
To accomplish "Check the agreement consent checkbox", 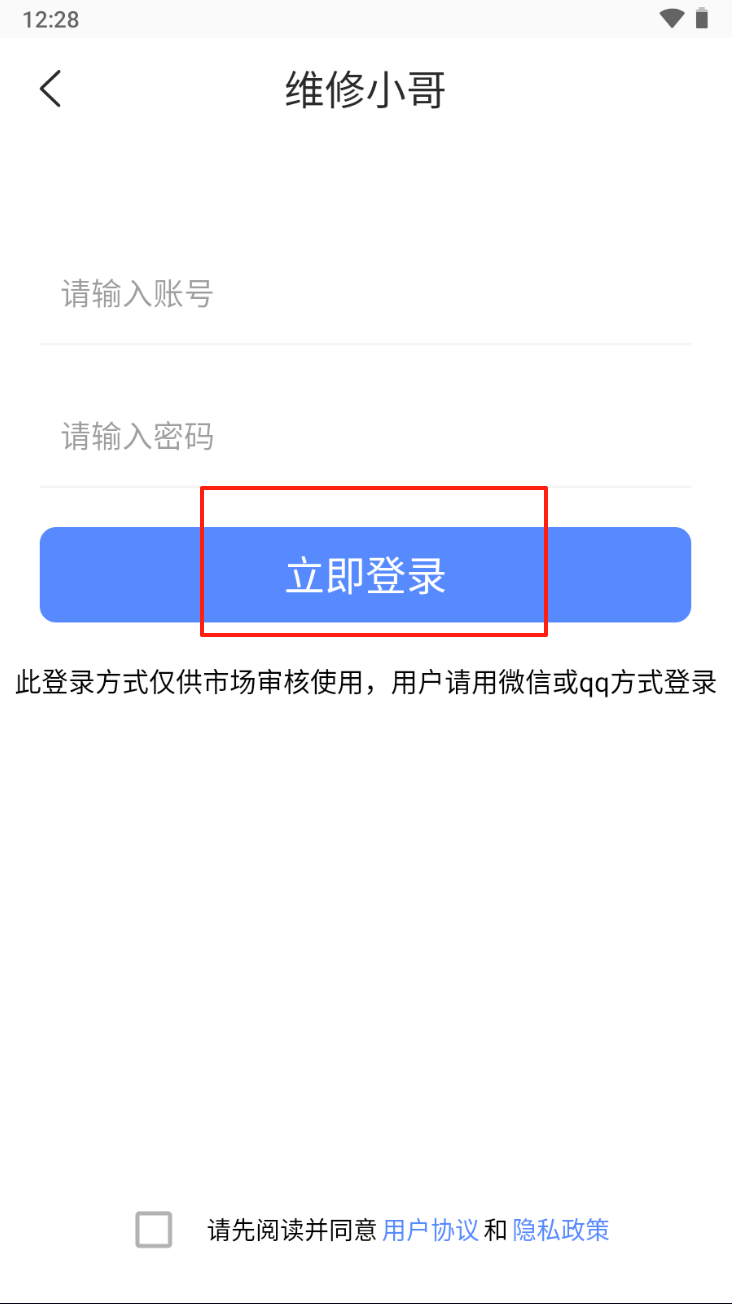I will (154, 1229).
